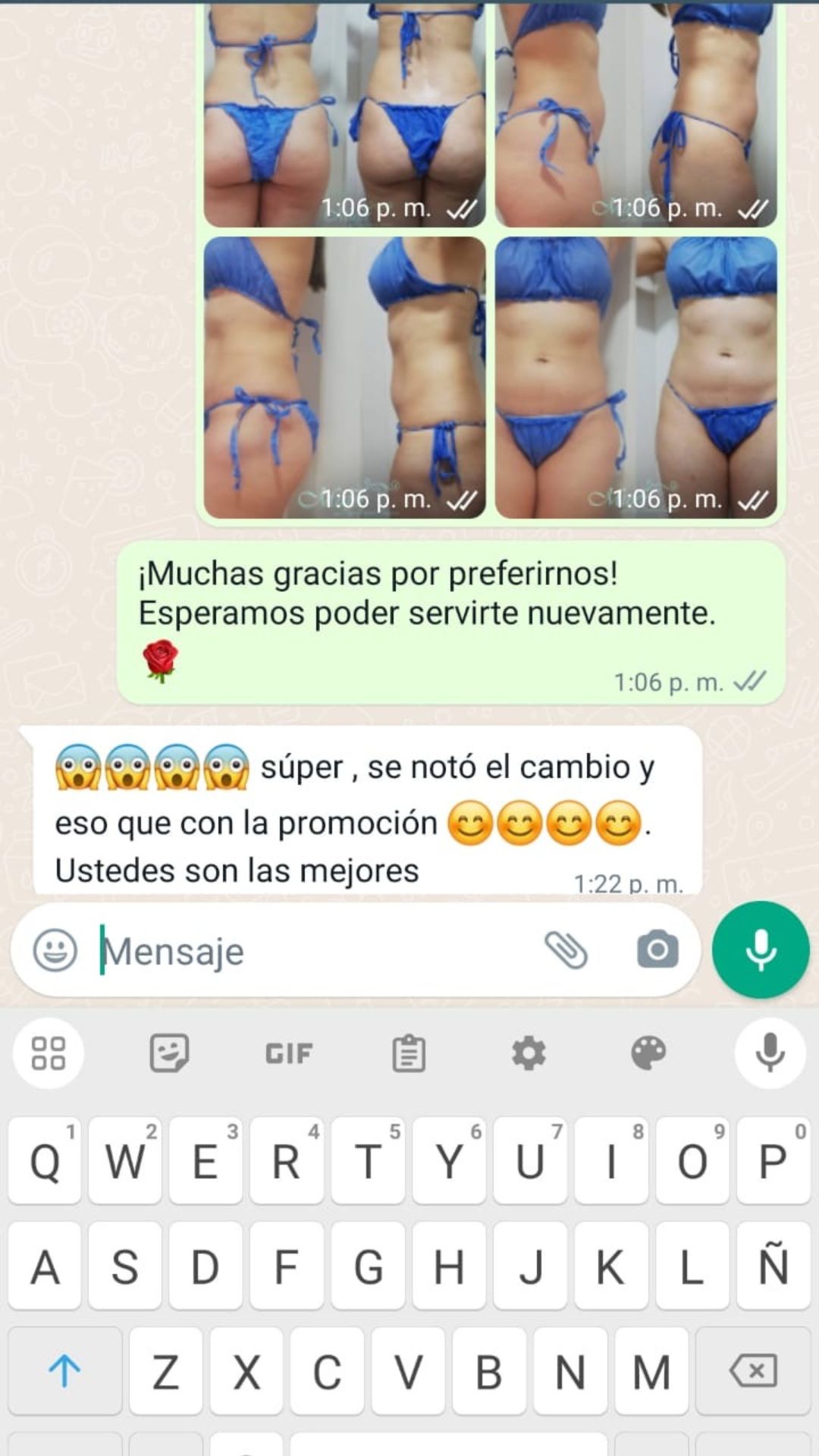Screen dimensions: 819x1456
Task: Tap the shift arrow key
Action: 64,1370
